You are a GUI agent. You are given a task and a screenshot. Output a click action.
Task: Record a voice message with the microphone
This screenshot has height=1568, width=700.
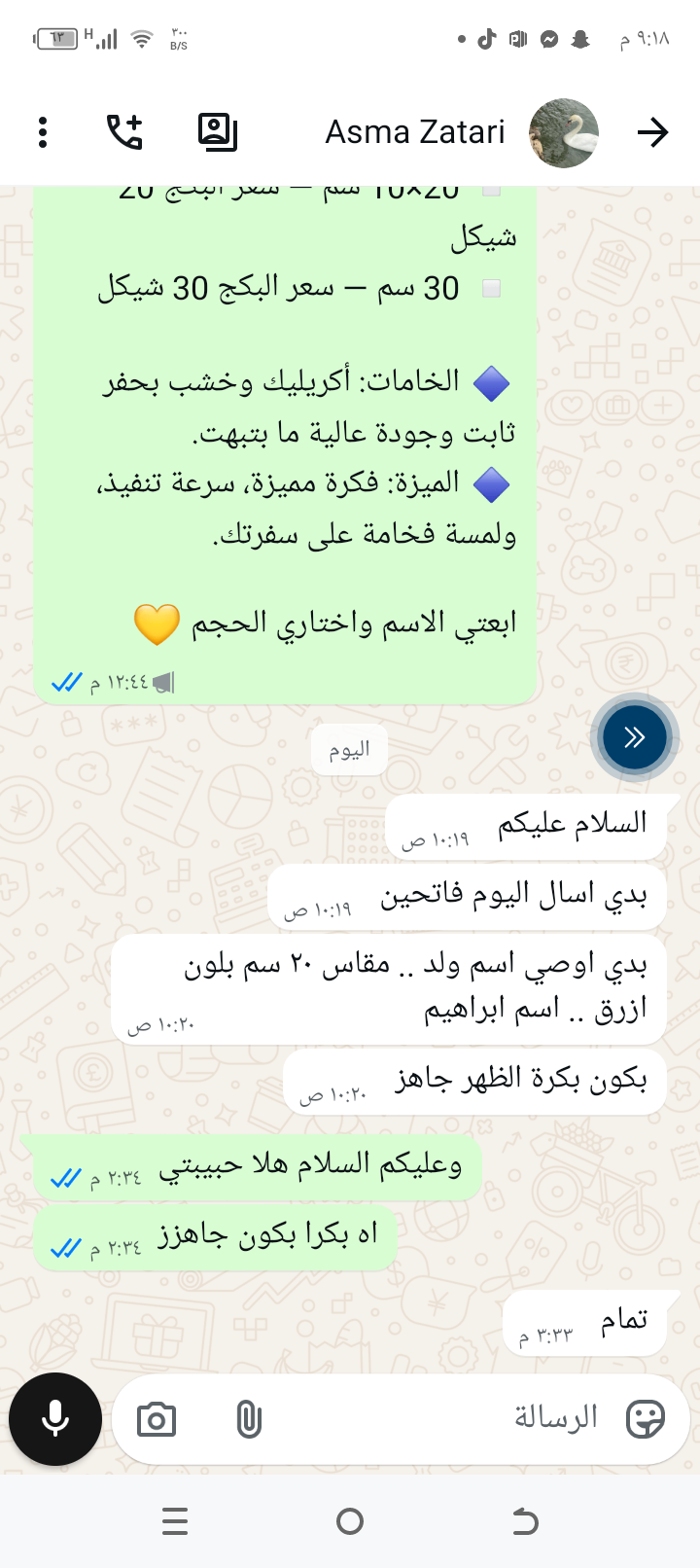click(55, 1419)
